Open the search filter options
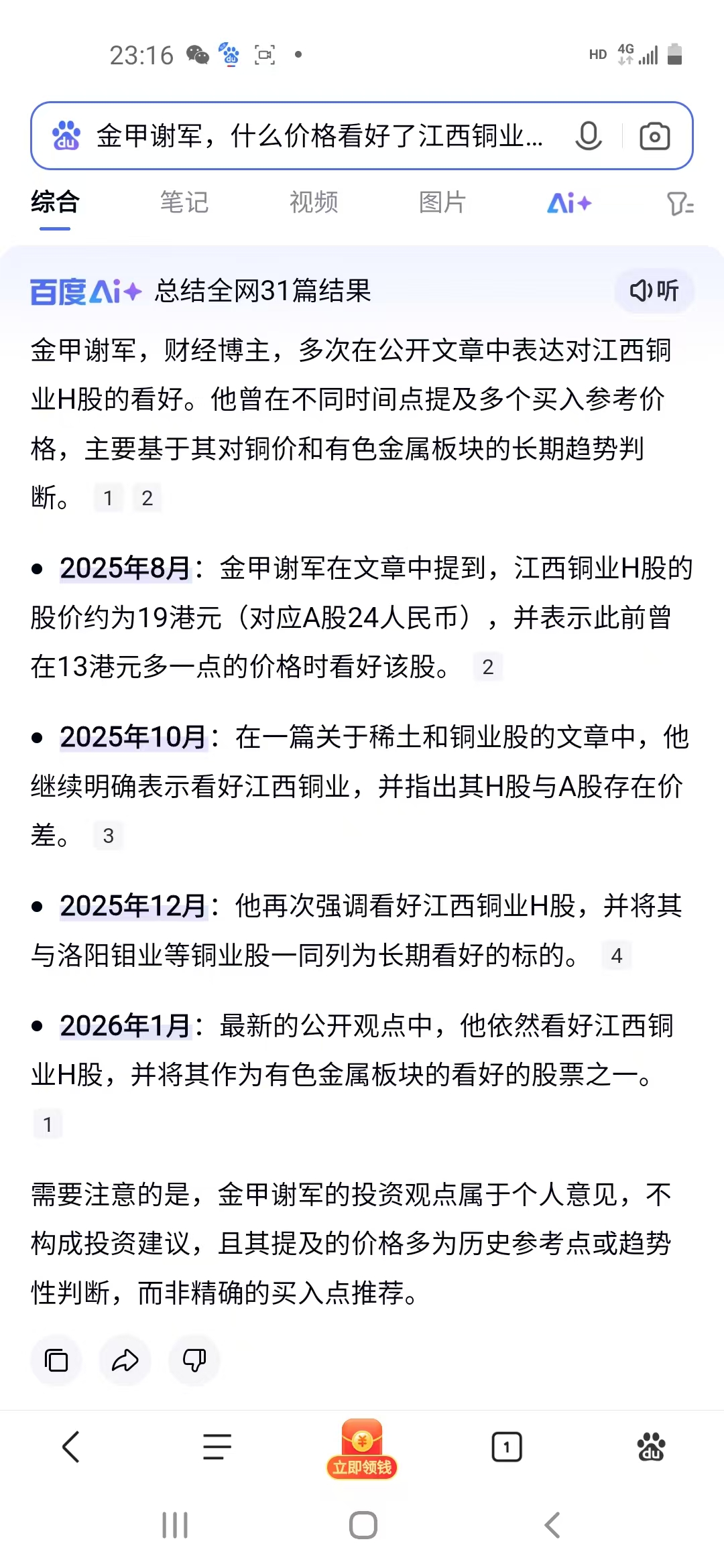Screen dimensions: 724x1568 pos(680,204)
